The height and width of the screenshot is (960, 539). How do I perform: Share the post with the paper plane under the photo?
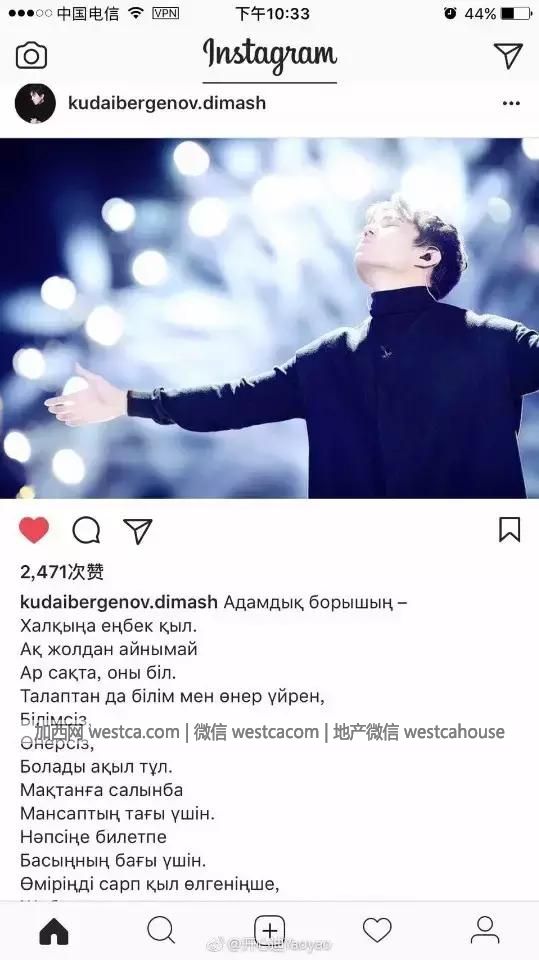[138, 531]
